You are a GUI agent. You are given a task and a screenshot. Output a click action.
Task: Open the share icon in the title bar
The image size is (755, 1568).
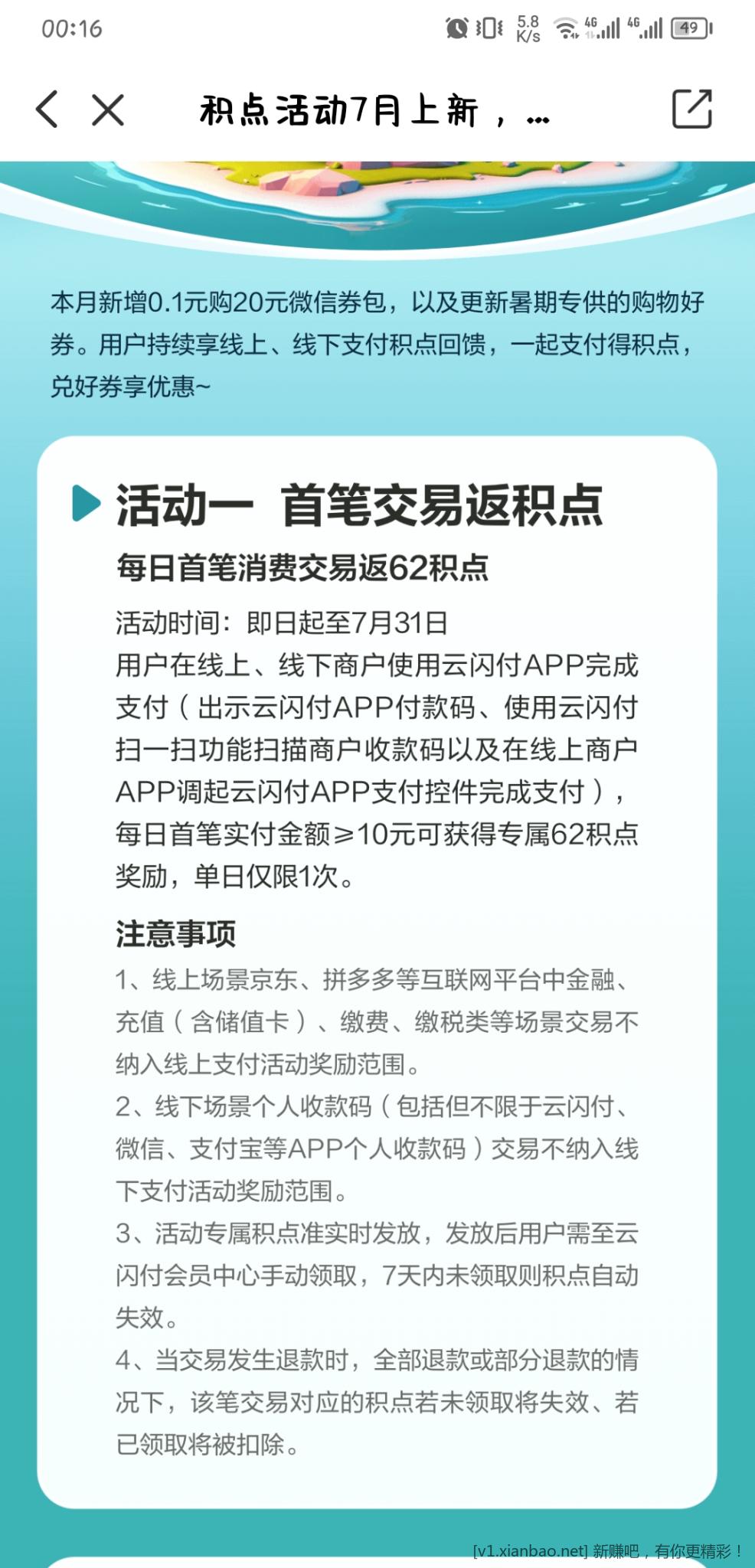pos(691,109)
